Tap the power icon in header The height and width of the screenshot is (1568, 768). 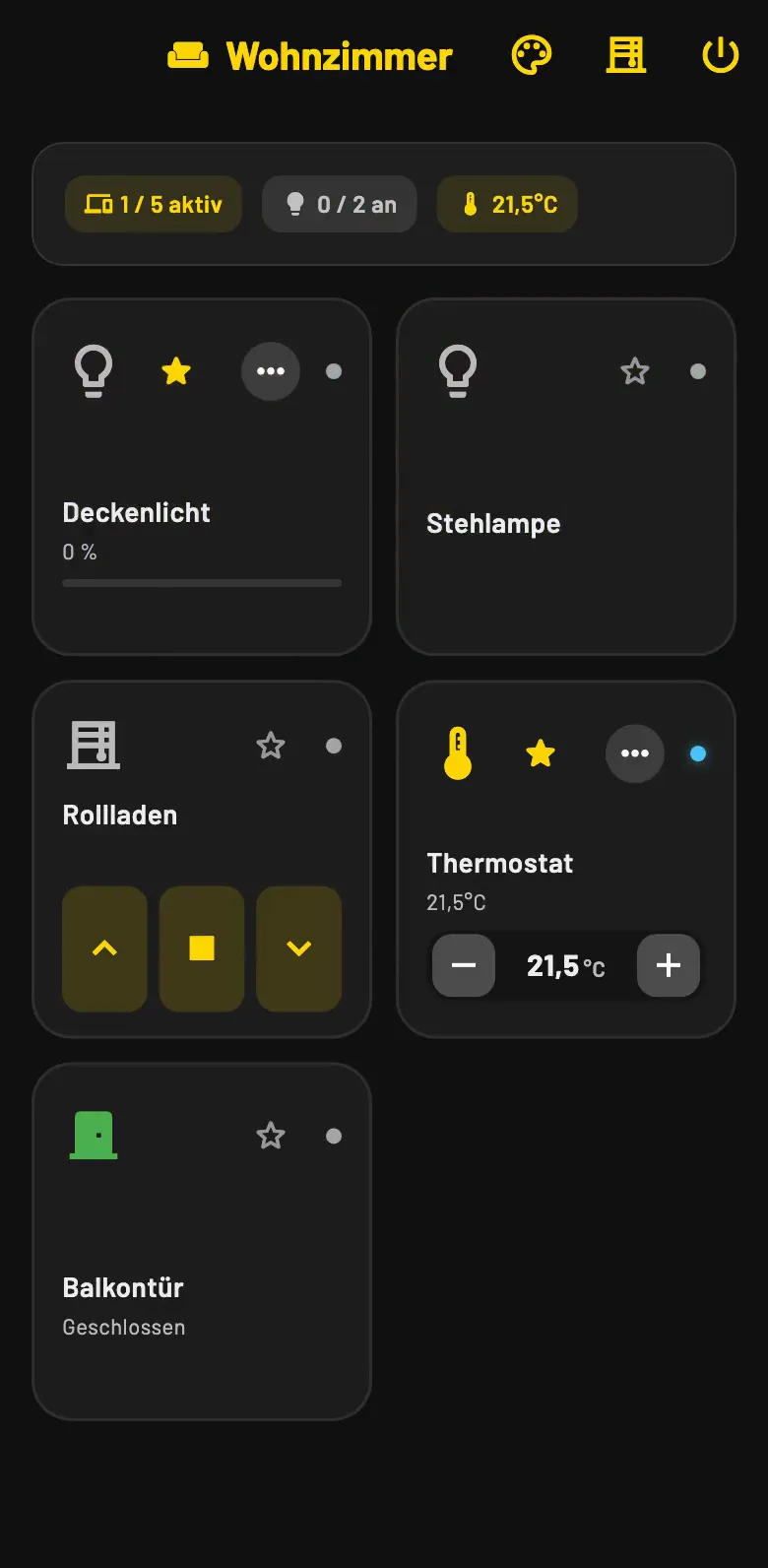coord(720,55)
